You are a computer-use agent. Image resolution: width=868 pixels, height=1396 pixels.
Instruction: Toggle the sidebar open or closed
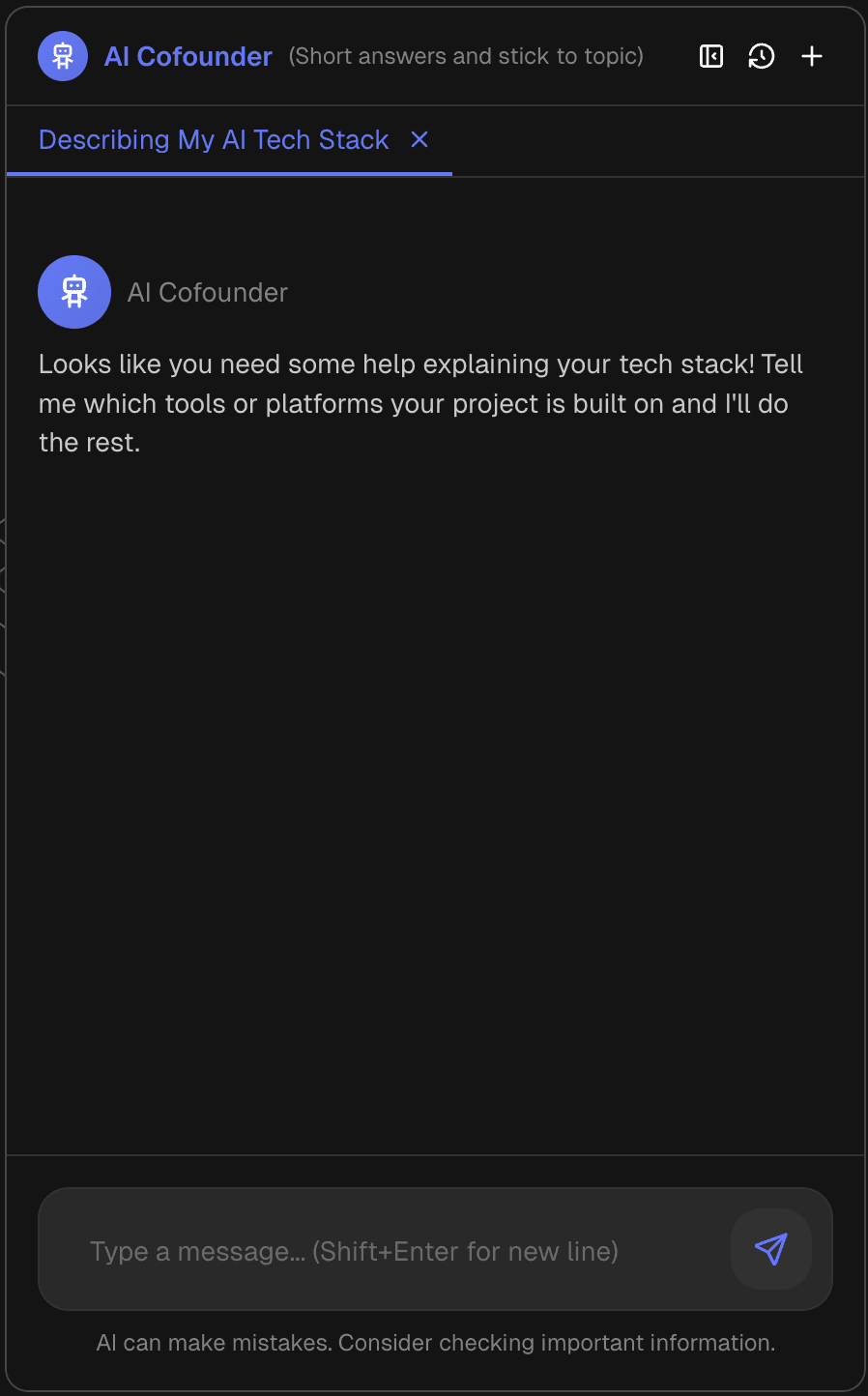point(710,56)
